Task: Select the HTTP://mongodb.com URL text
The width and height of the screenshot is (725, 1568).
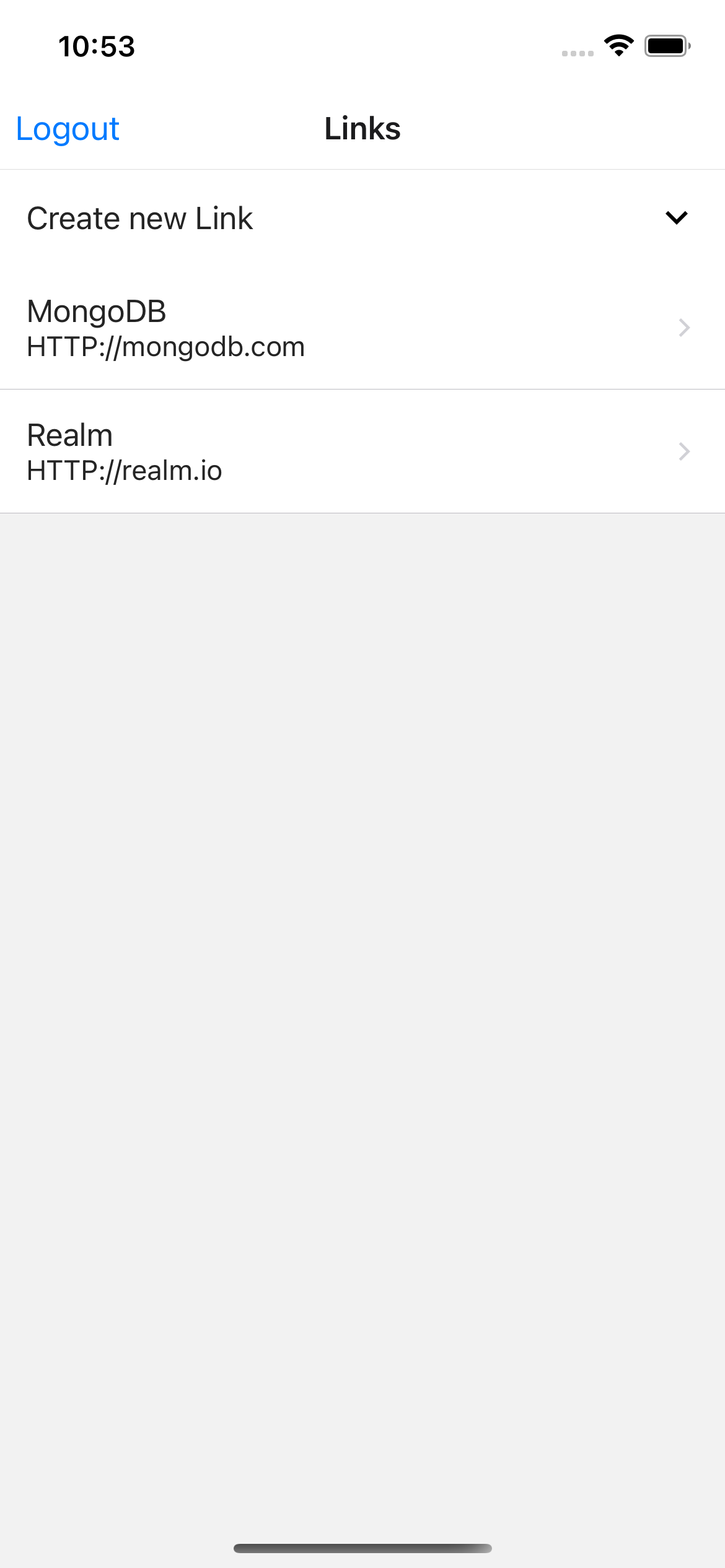Action: pyautogui.click(x=165, y=347)
